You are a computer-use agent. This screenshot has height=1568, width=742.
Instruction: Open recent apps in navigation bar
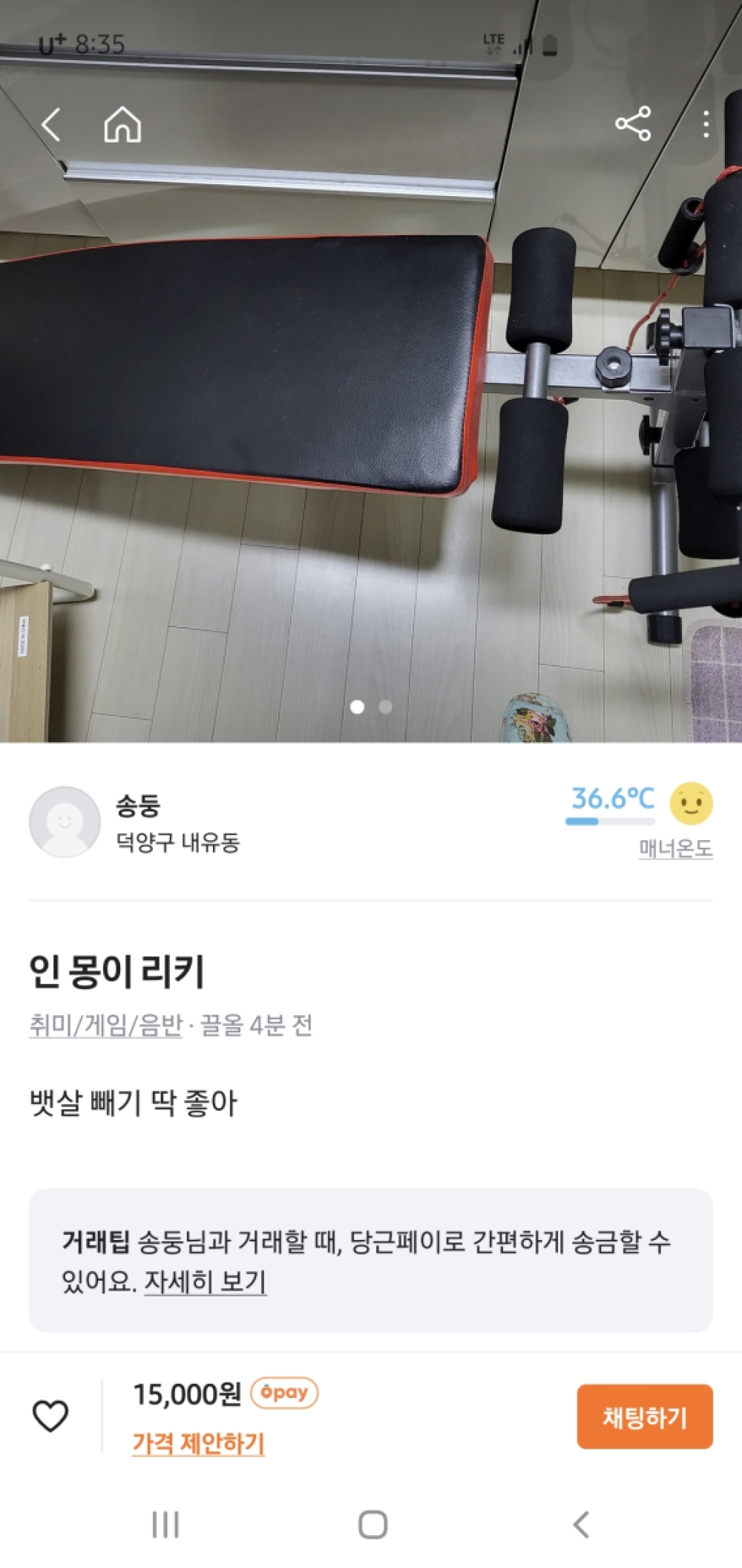click(165, 1525)
